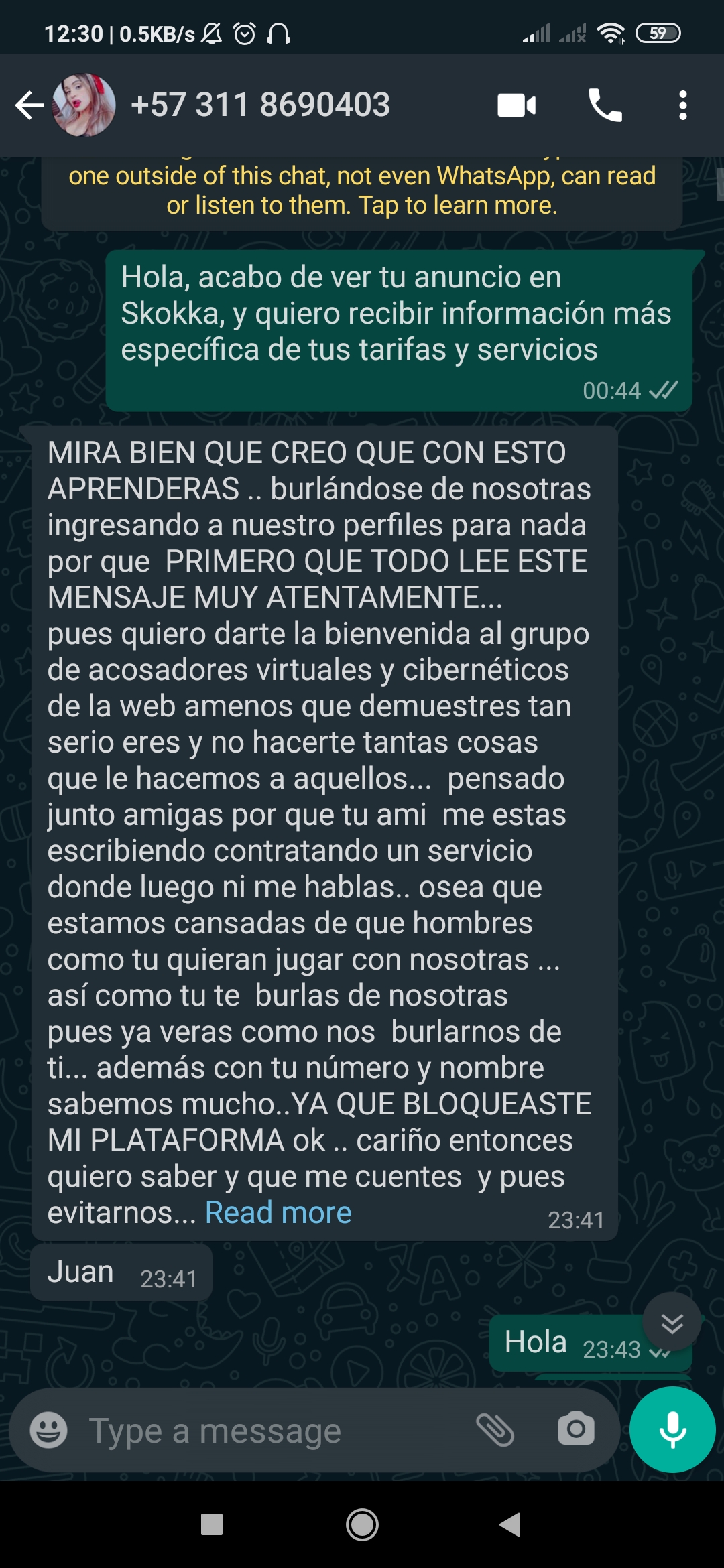The image size is (724, 1568).
Task: Tap the encryption notice to learn more
Action: point(362,191)
